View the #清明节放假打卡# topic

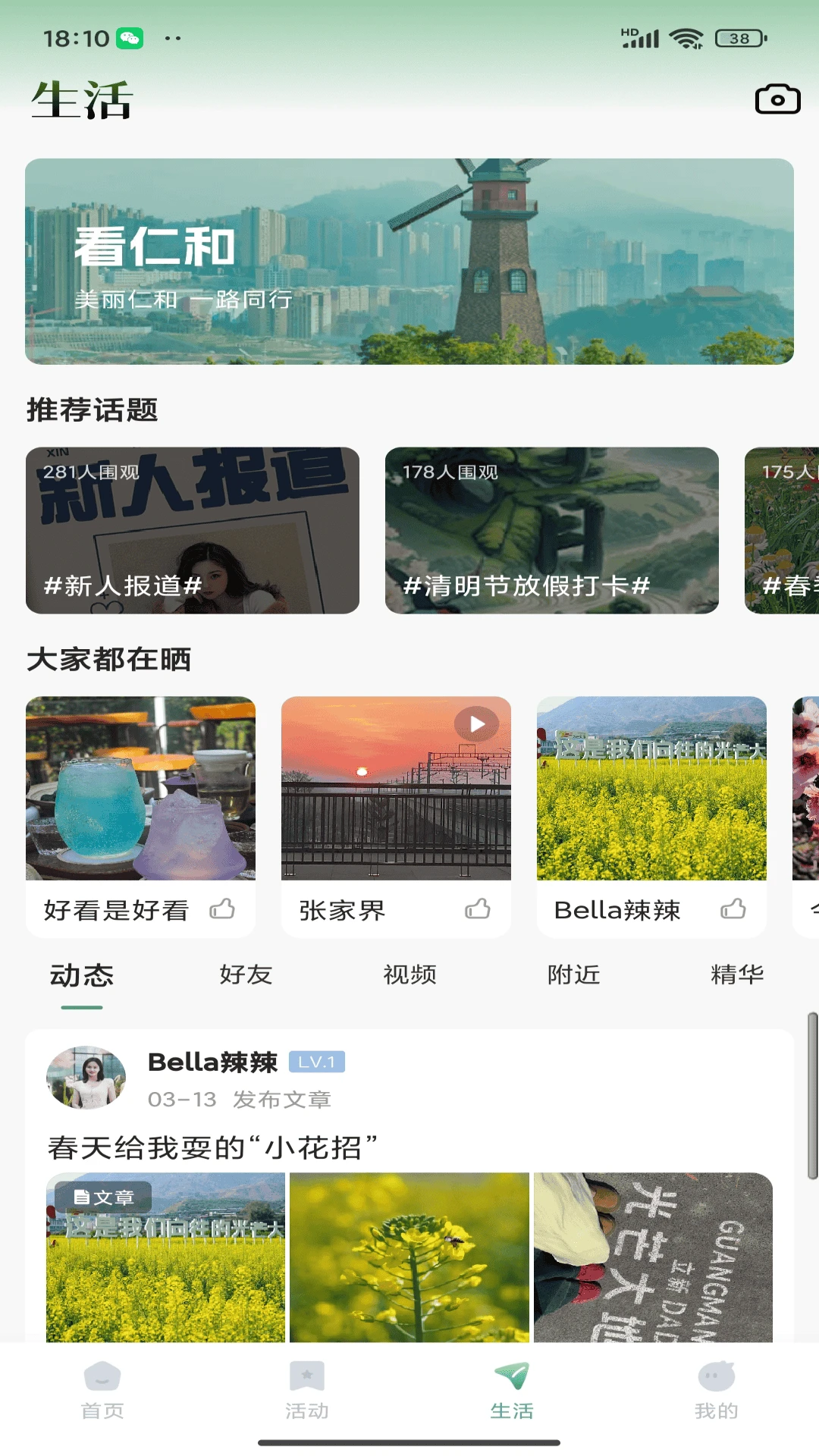click(551, 532)
